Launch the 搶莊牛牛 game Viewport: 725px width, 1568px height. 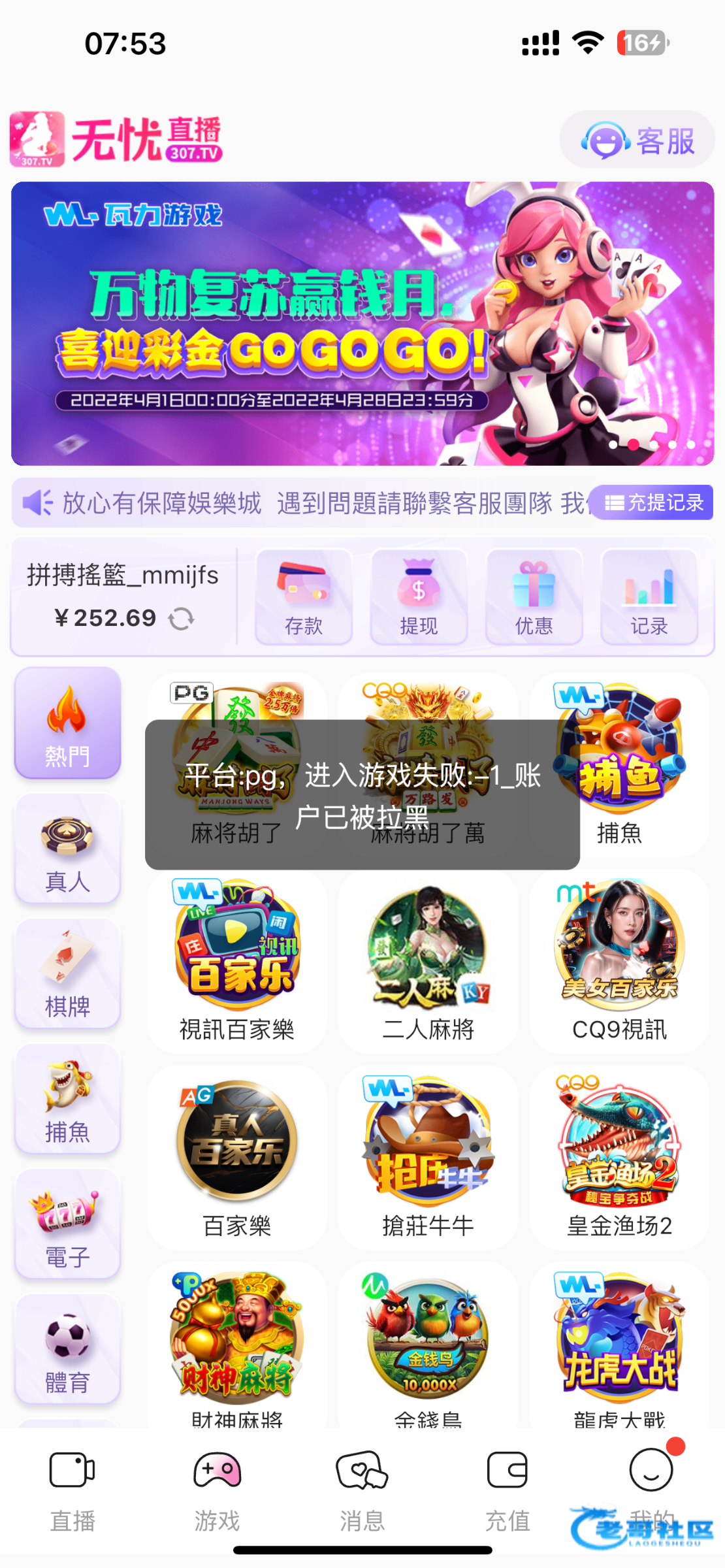tap(428, 1156)
